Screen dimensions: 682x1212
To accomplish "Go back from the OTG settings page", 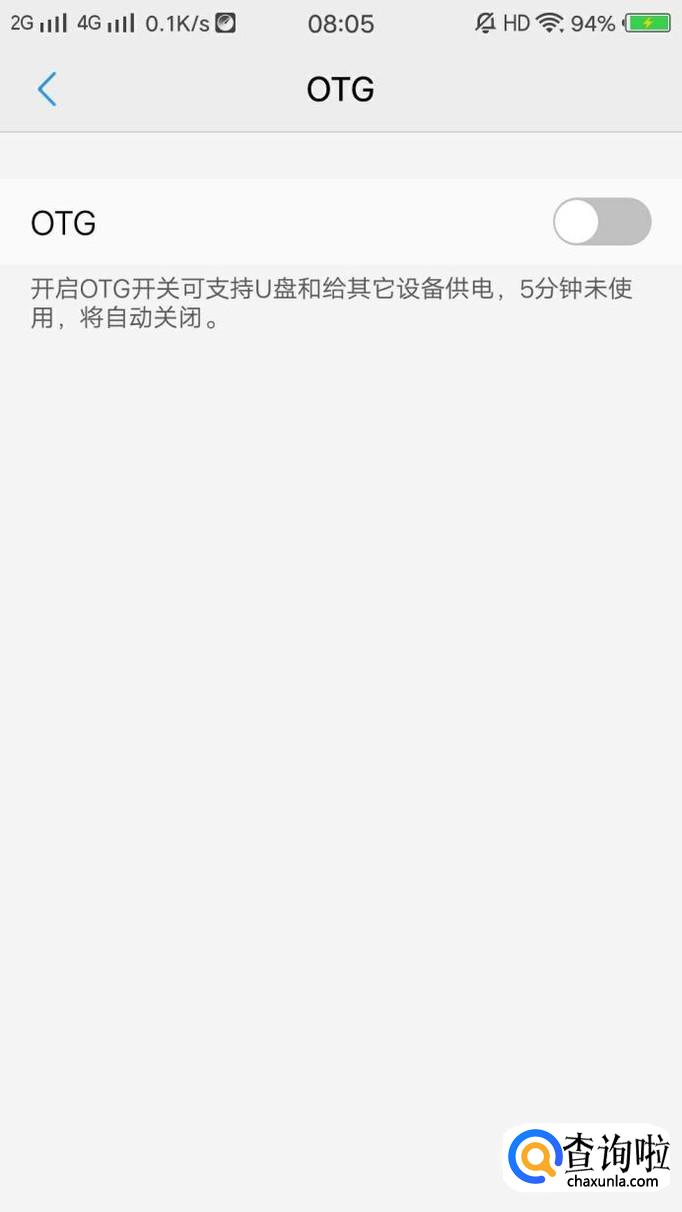I will pos(47,89).
